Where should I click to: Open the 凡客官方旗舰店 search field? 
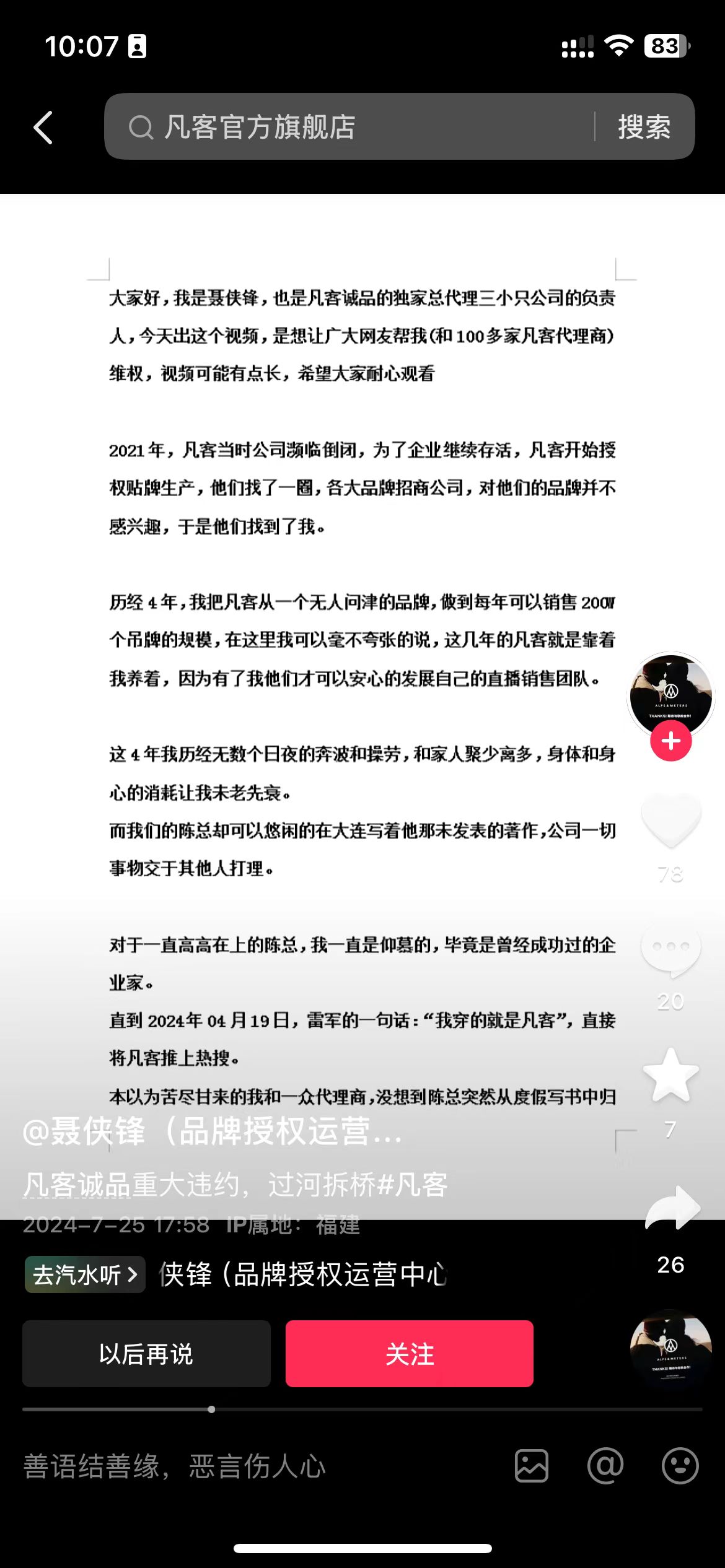click(x=347, y=128)
